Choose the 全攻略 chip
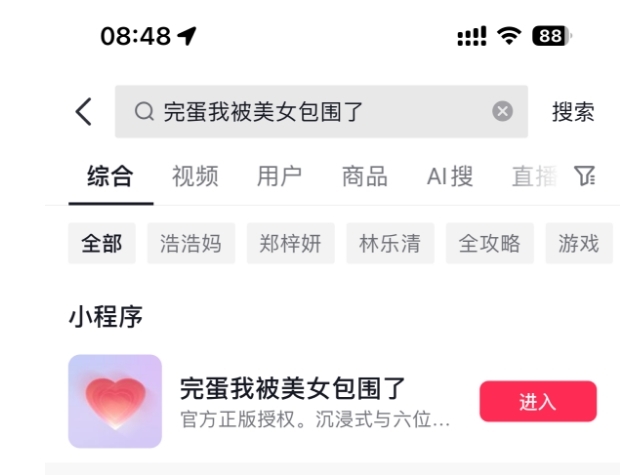The image size is (642, 475). click(489, 244)
